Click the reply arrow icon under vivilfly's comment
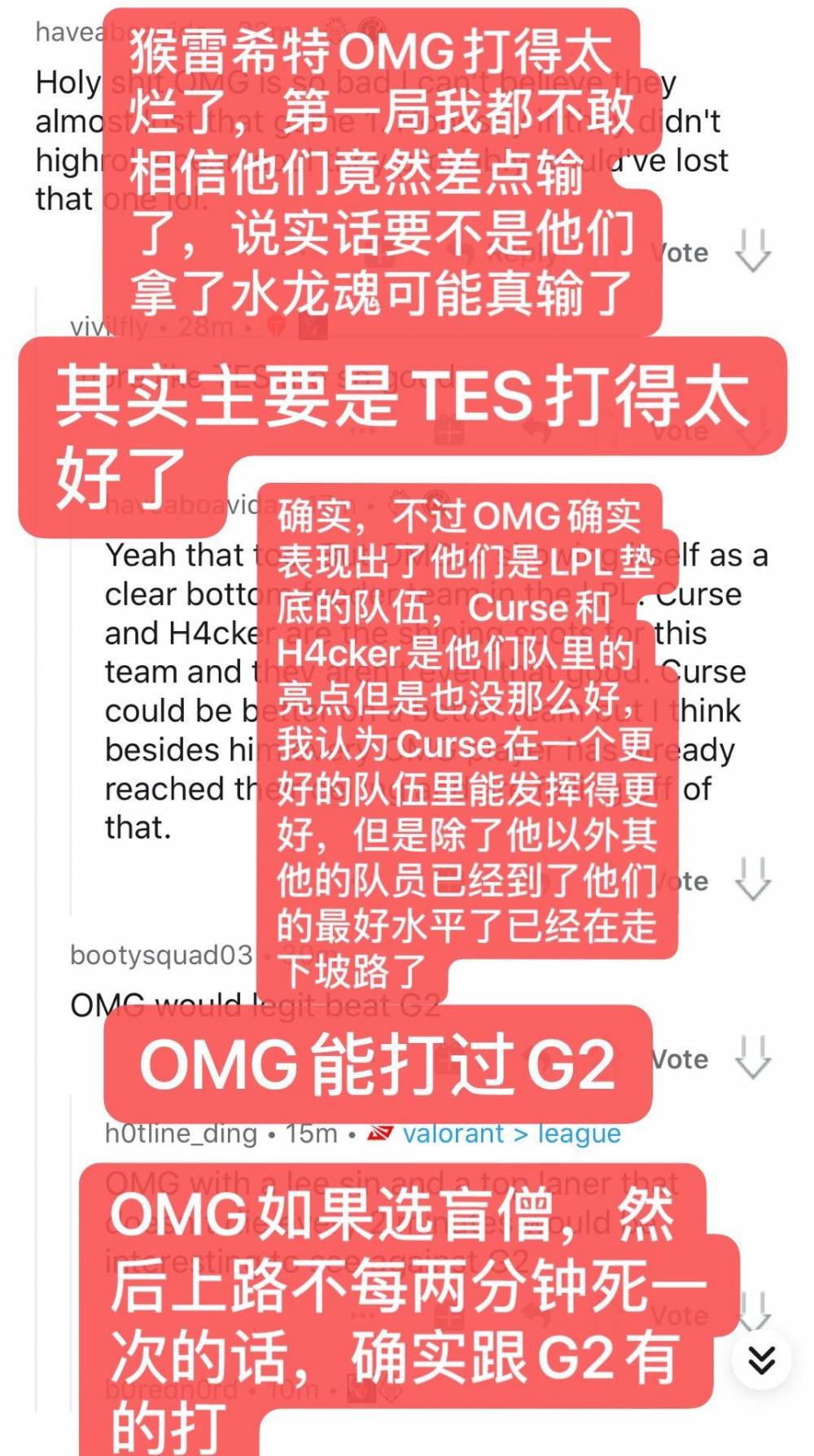Image resolution: width=814 pixels, height=1456 pixels. [533, 430]
